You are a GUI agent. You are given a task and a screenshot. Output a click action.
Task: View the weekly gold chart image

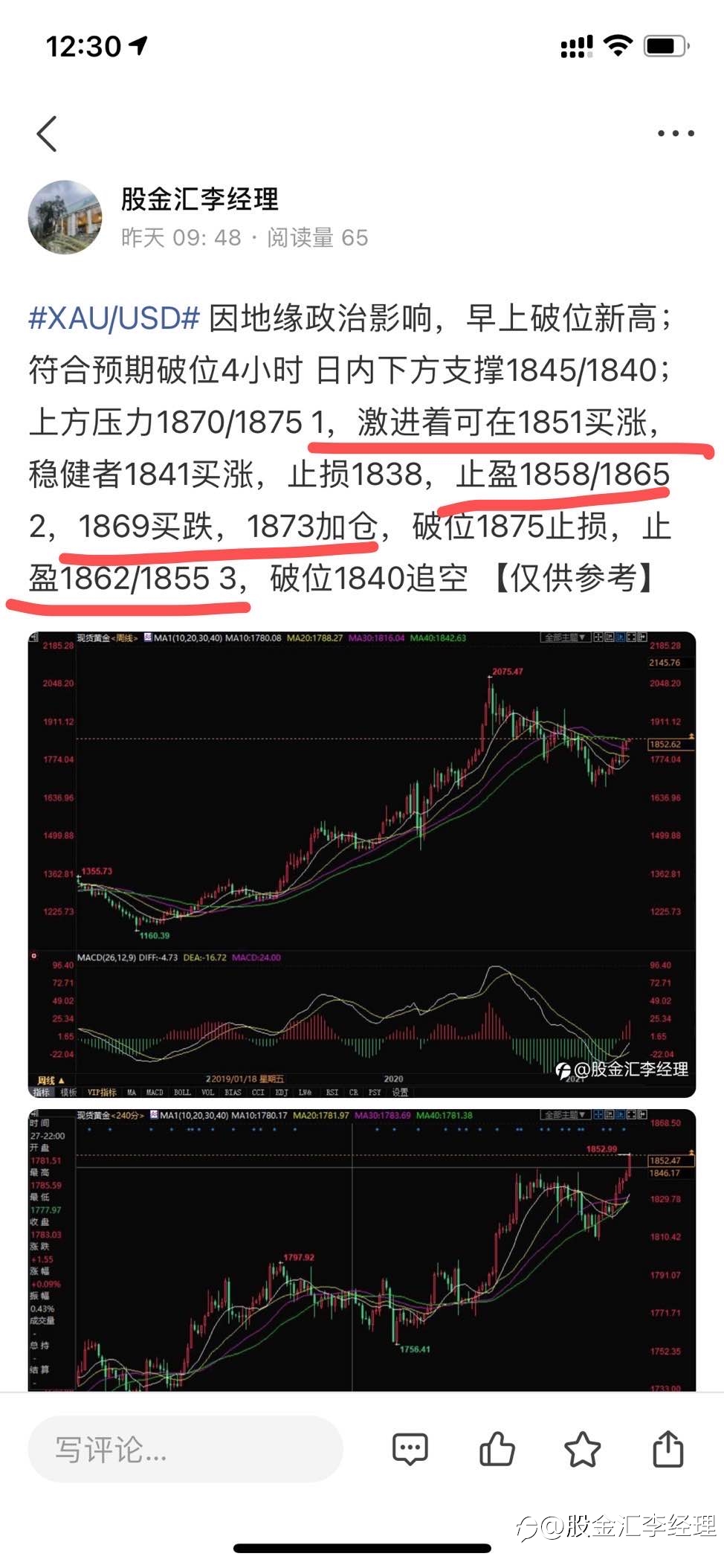pyautogui.click(x=362, y=864)
